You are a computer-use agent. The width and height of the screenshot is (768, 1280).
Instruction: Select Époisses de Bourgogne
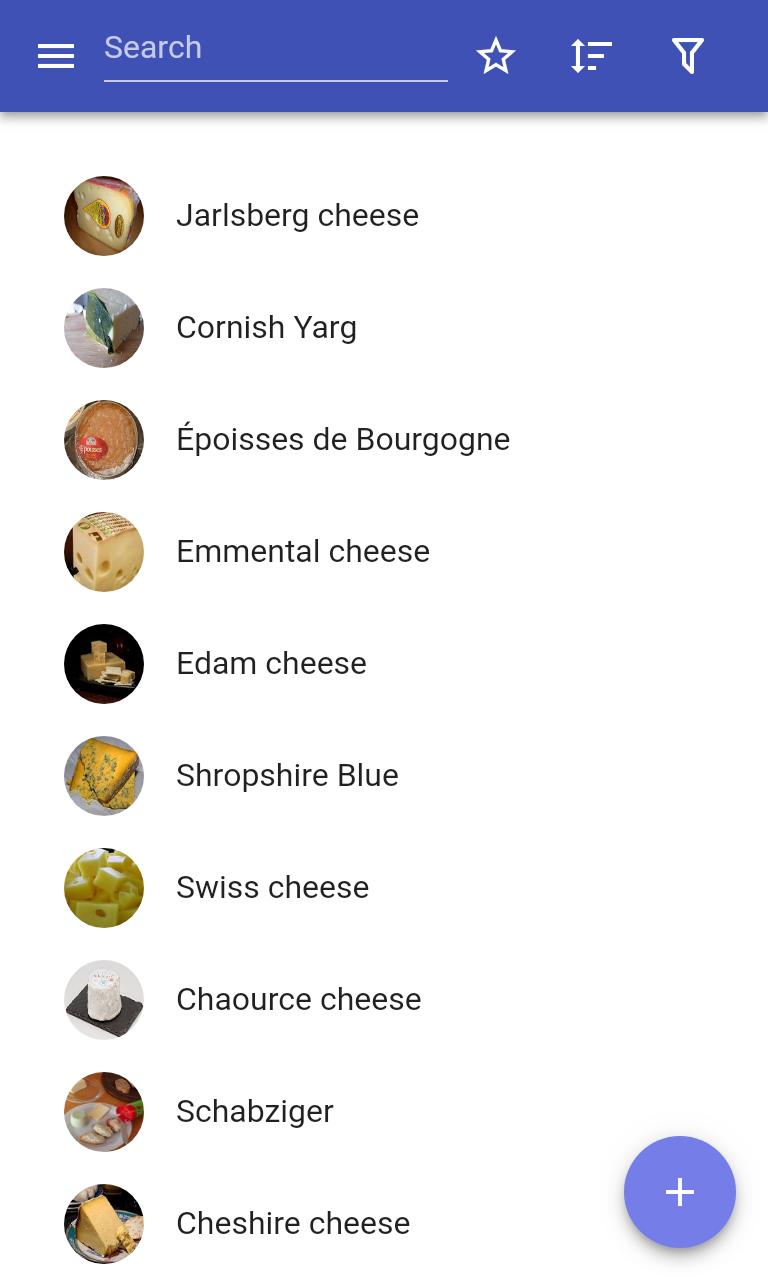[384, 440]
